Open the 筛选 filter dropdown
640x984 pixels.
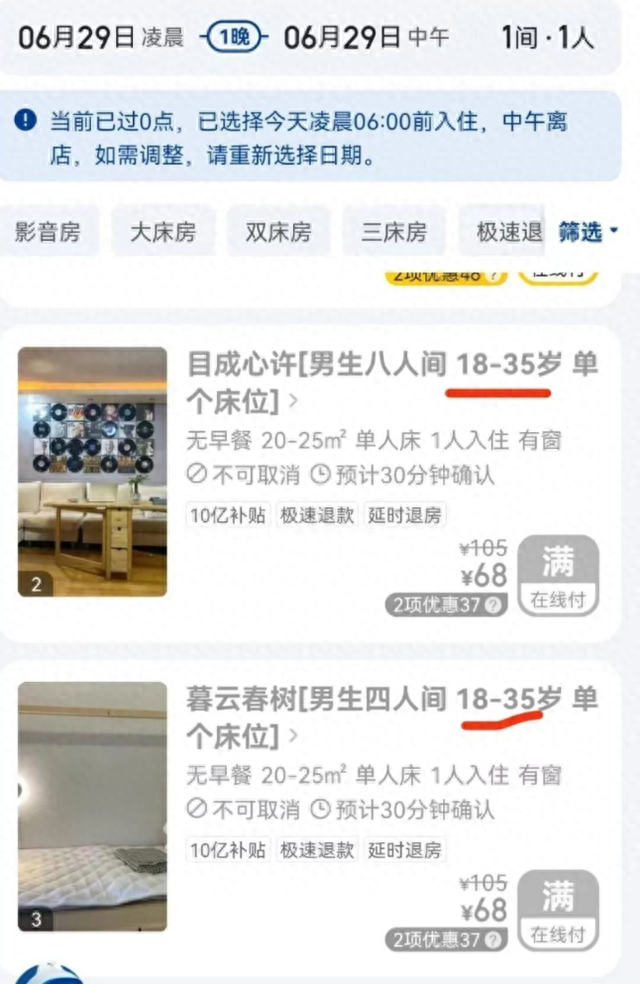[588, 232]
